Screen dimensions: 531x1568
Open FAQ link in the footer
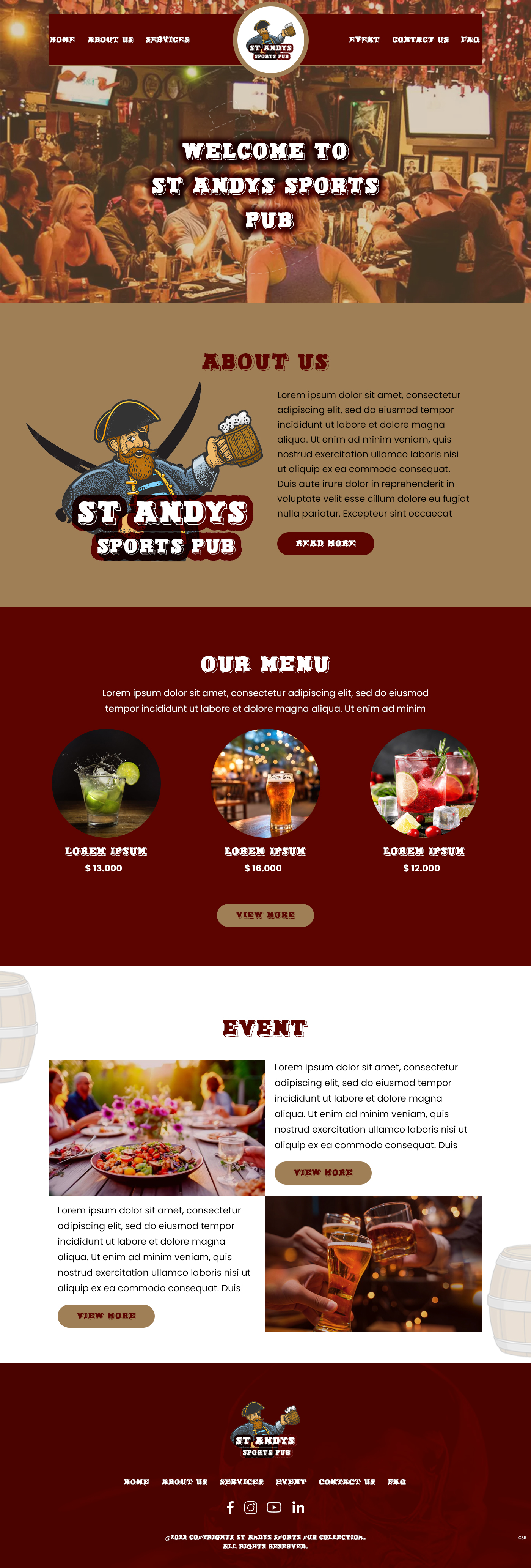pos(397,1481)
